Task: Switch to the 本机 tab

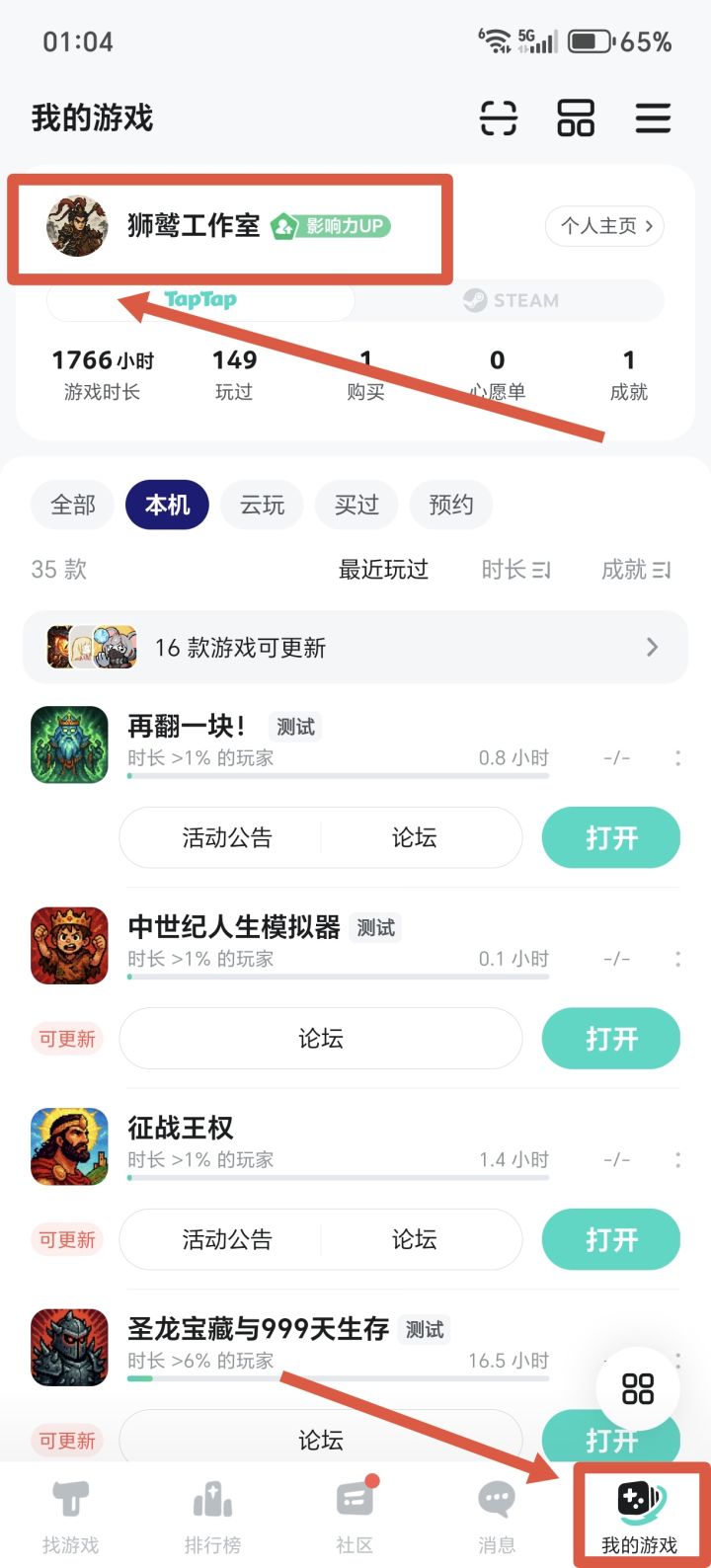Action: [167, 505]
